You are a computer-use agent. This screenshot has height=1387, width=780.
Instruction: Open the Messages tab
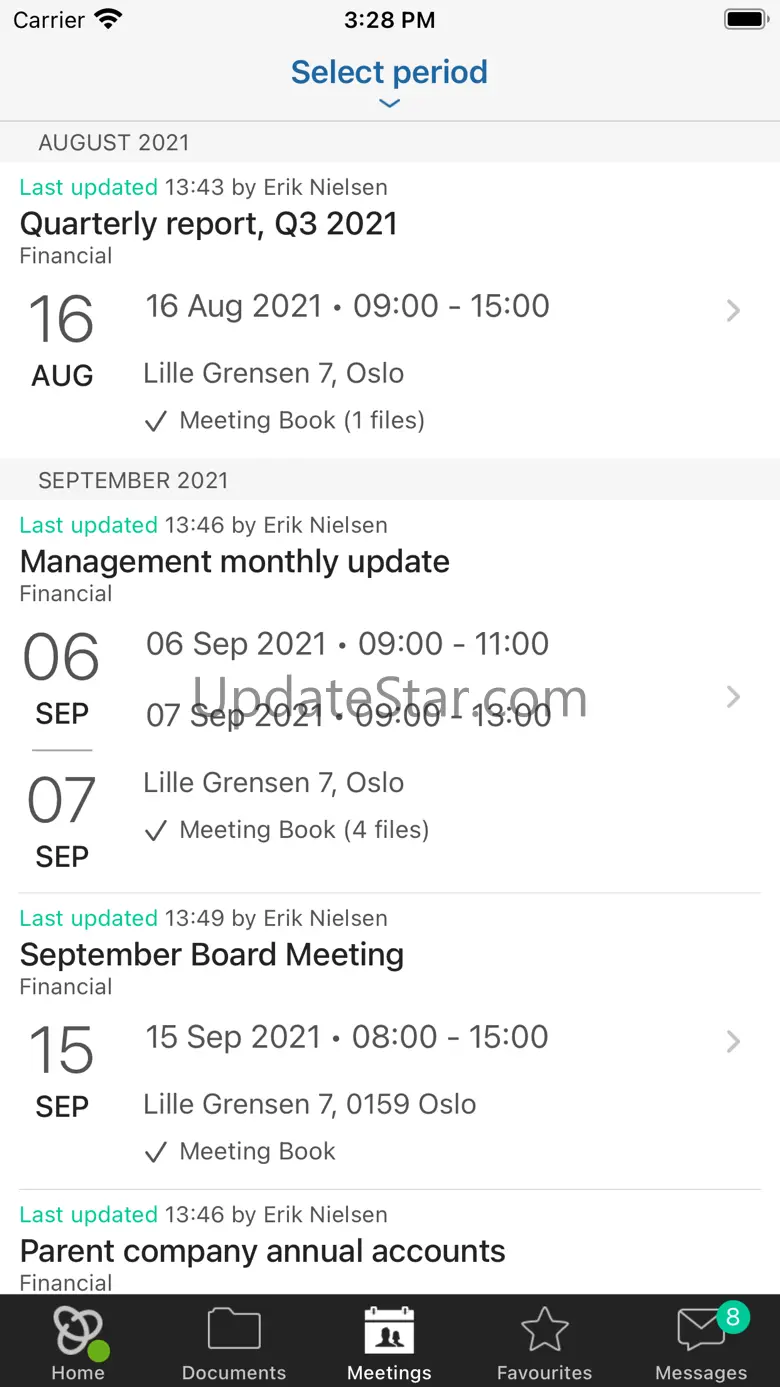click(701, 1342)
